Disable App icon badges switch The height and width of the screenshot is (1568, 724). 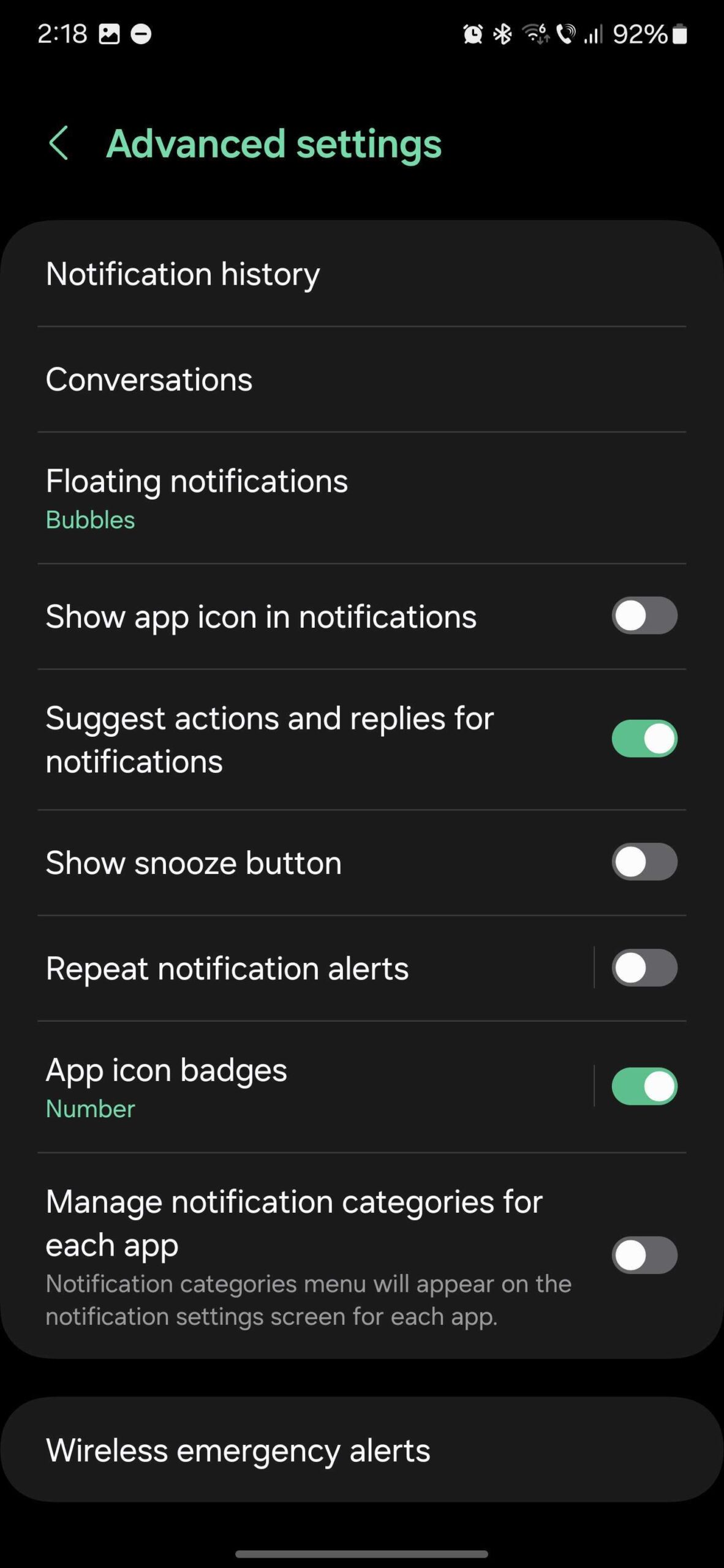(x=644, y=1087)
